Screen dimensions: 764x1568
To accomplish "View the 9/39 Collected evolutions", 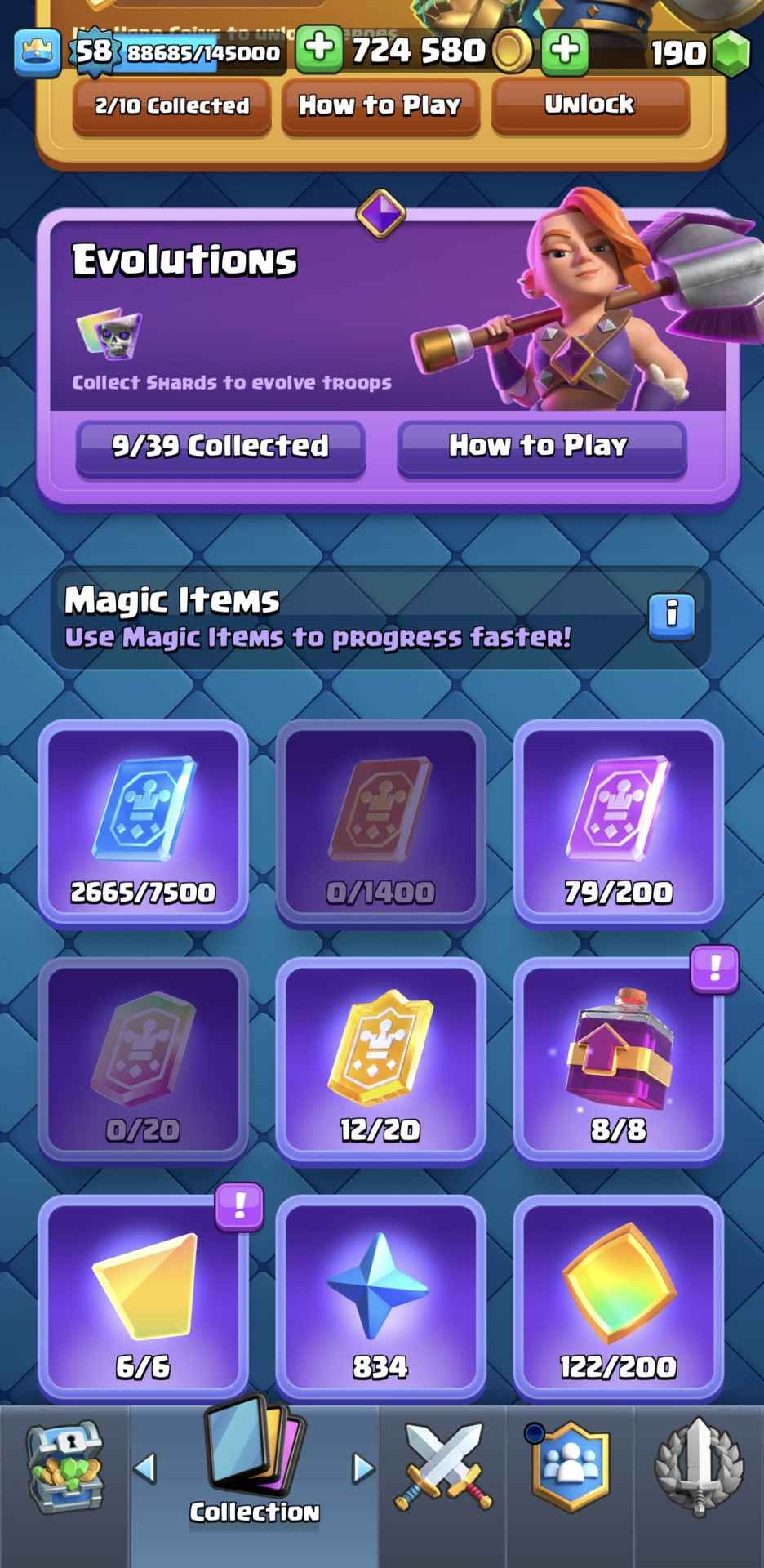I will [220, 447].
